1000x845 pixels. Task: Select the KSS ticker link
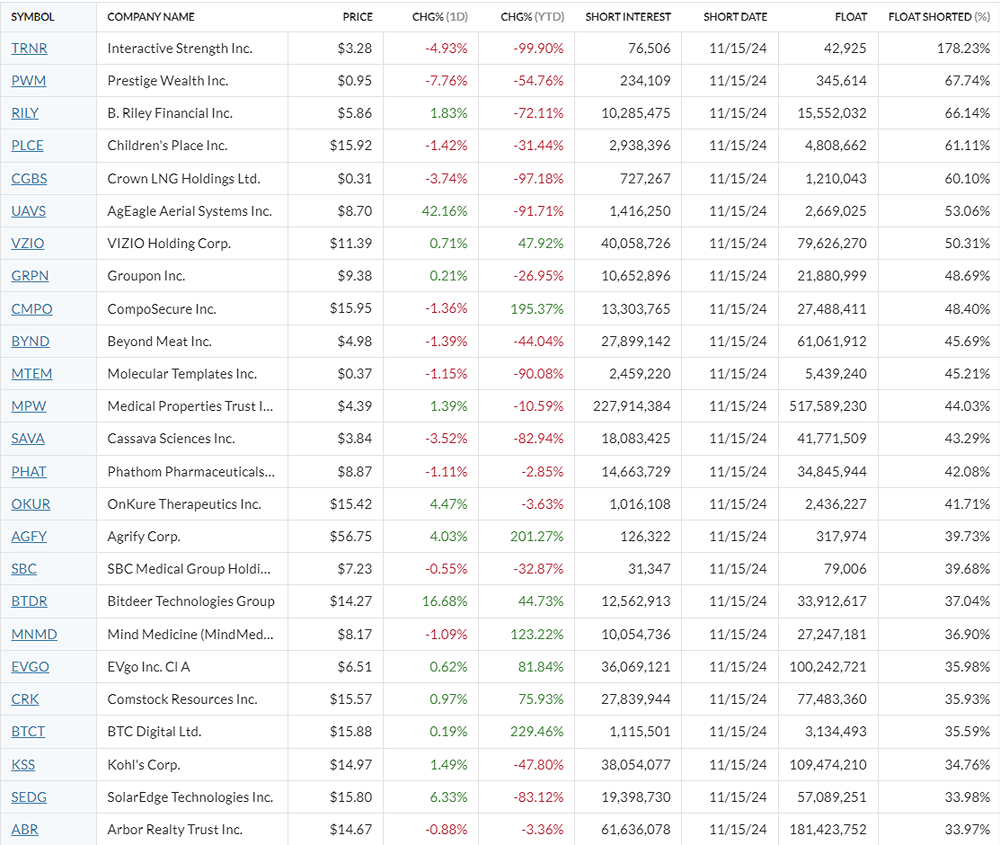(x=24, y=765)
